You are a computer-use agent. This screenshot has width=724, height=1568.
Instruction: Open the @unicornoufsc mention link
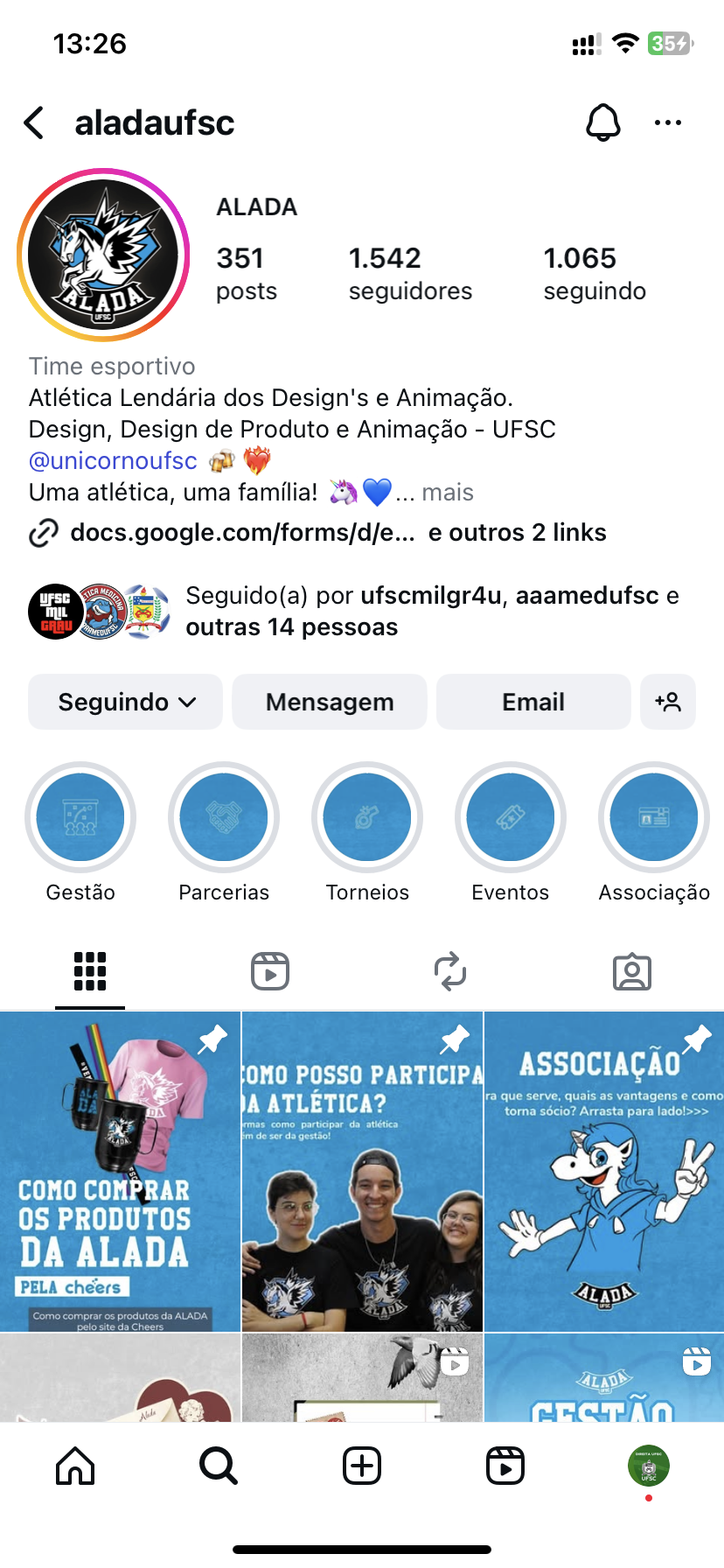click(x=113, y=460)
